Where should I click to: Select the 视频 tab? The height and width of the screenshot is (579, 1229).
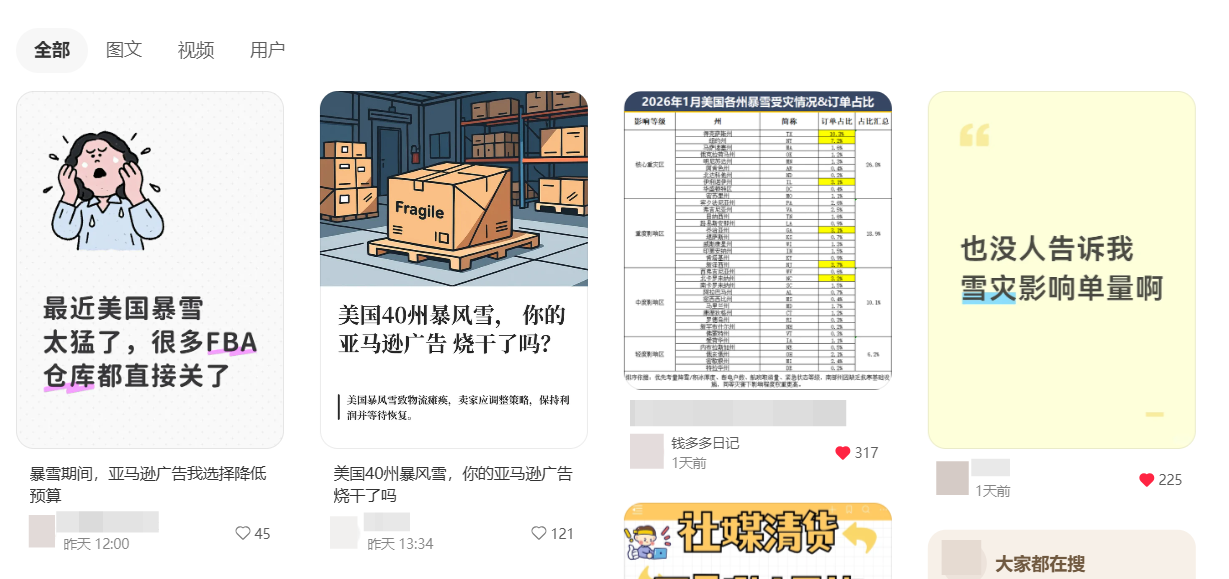pos(196,50)
